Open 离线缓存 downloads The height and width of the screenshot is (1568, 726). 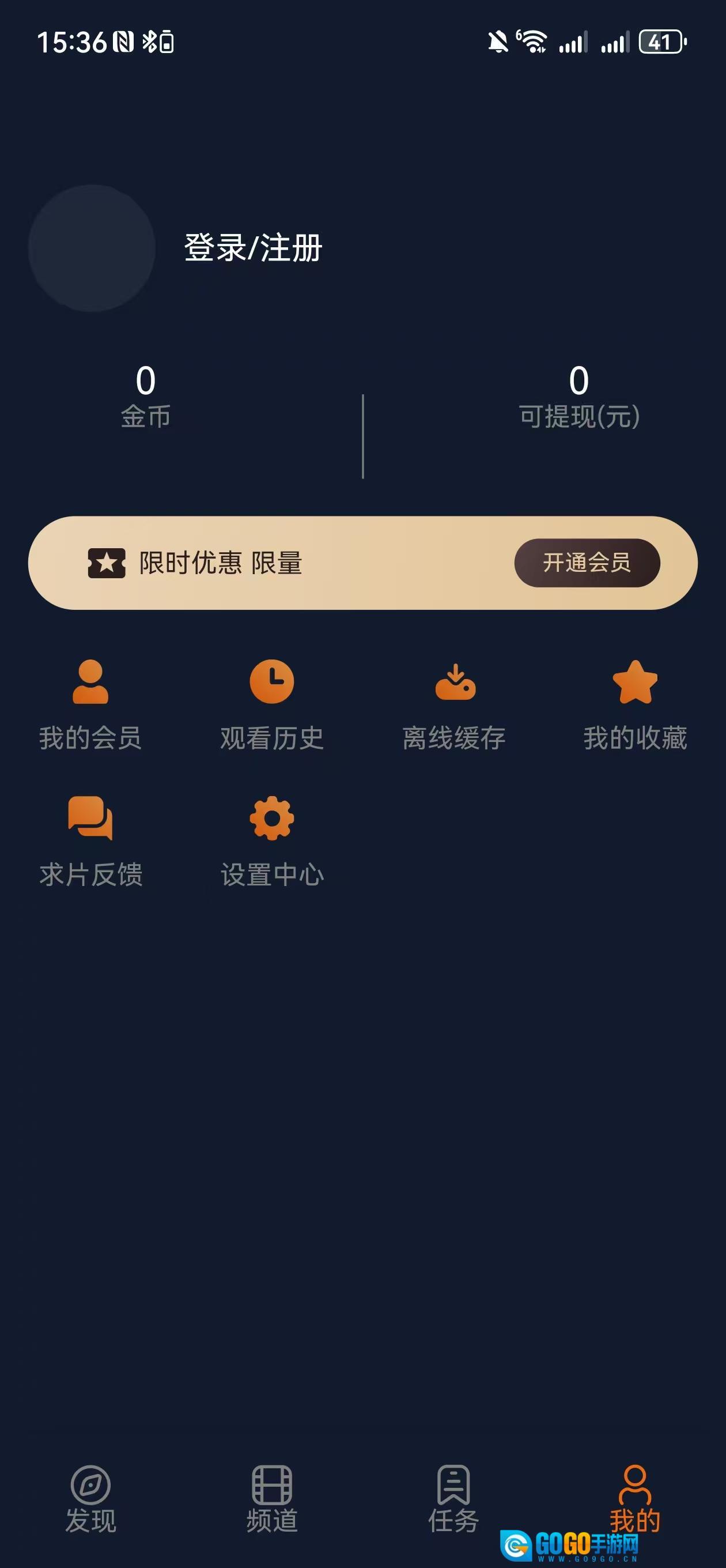[x=454, y=705]
